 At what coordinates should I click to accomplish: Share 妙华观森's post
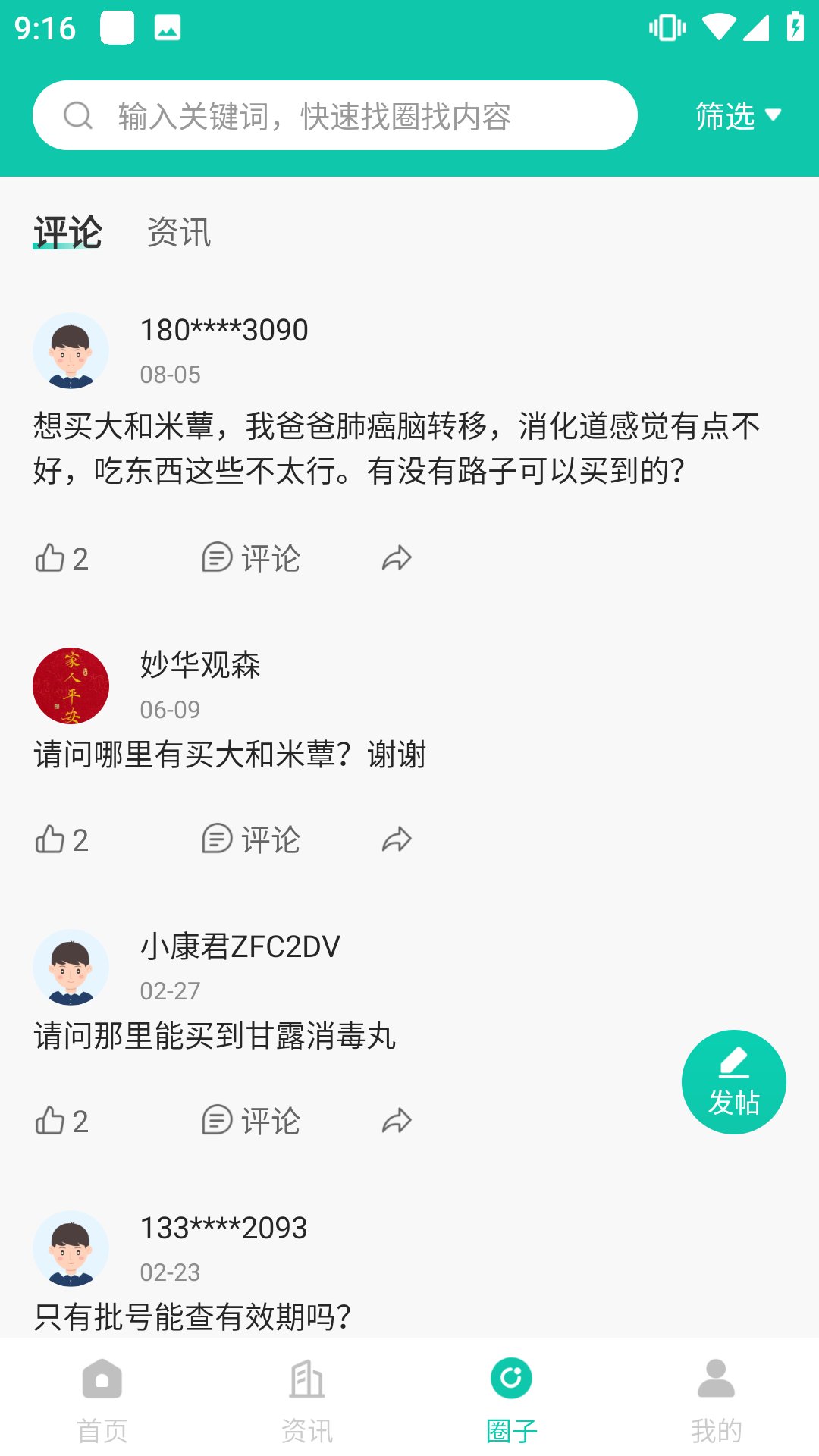[x=397, y=840]
